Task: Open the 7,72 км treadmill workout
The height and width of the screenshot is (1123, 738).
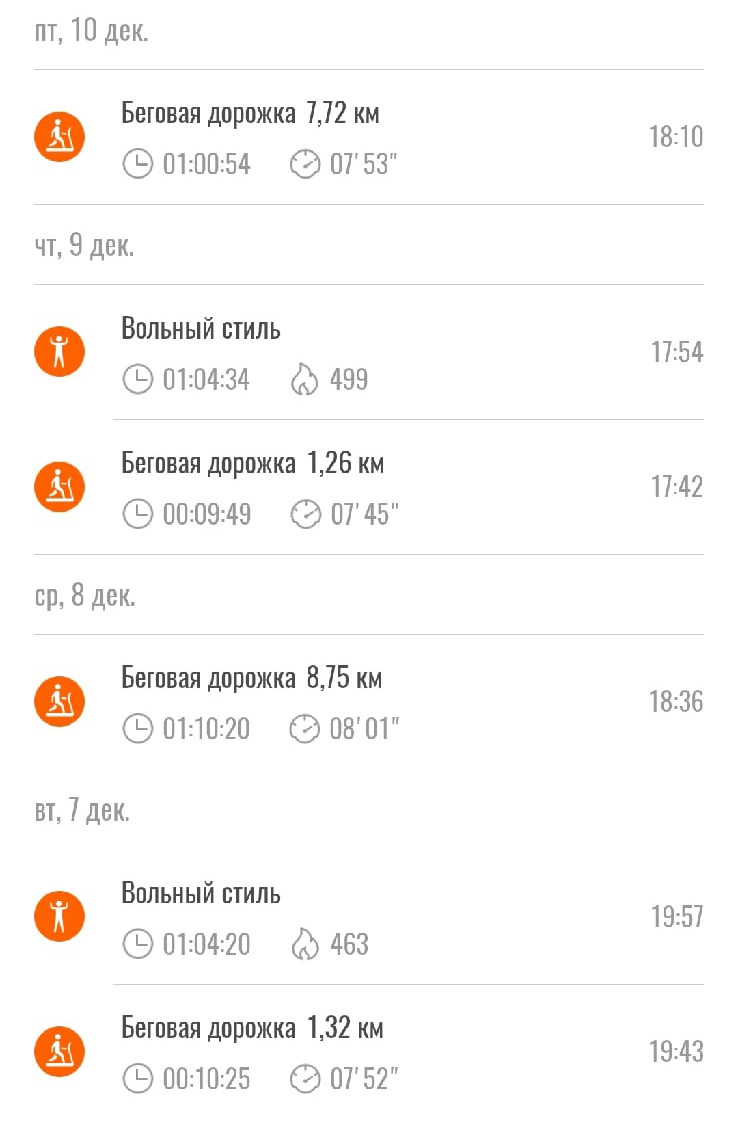Action: click(368, 137)
